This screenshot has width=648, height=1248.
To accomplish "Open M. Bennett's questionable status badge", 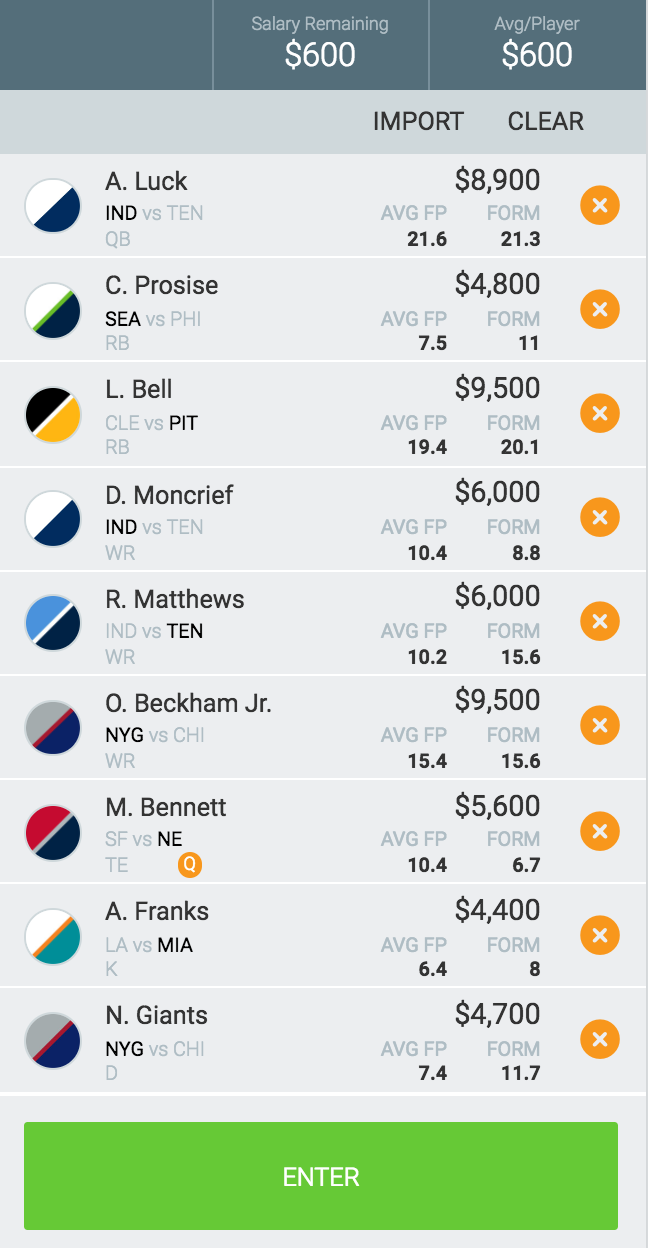I will (189, 864).
